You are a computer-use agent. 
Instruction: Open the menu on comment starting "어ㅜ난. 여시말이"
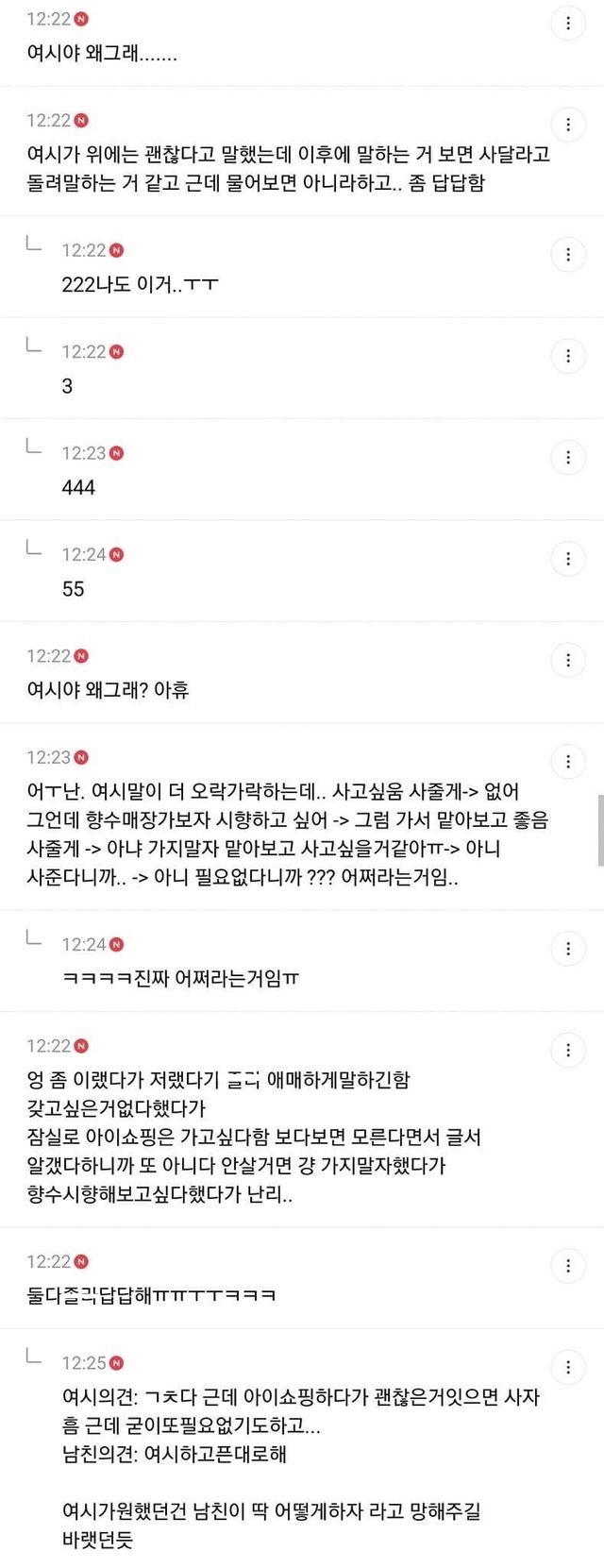point(568,762)
